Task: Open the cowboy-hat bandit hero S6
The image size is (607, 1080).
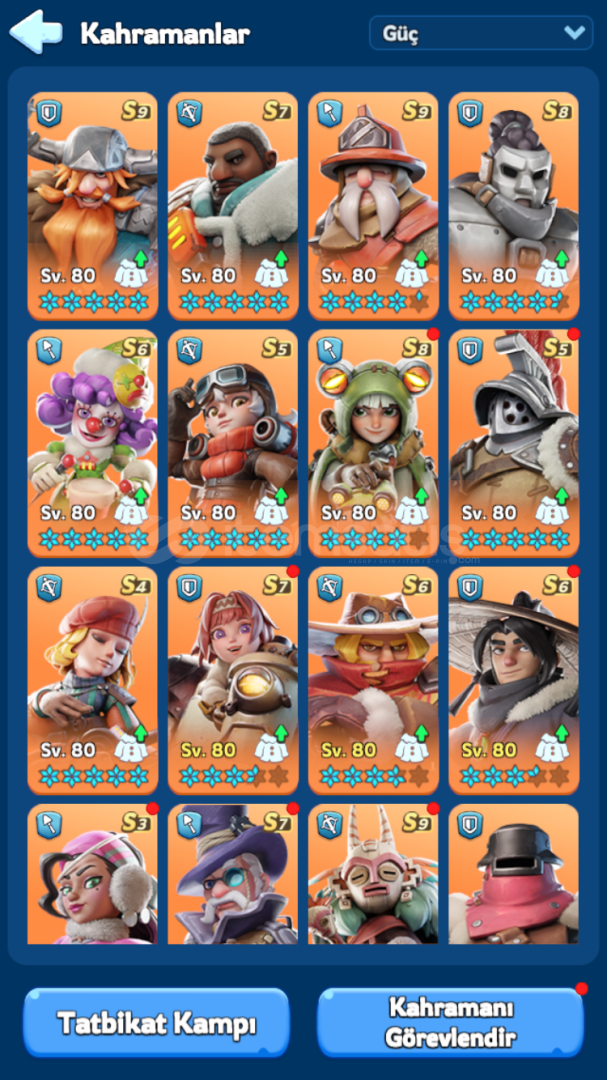Action: (372, 678)
